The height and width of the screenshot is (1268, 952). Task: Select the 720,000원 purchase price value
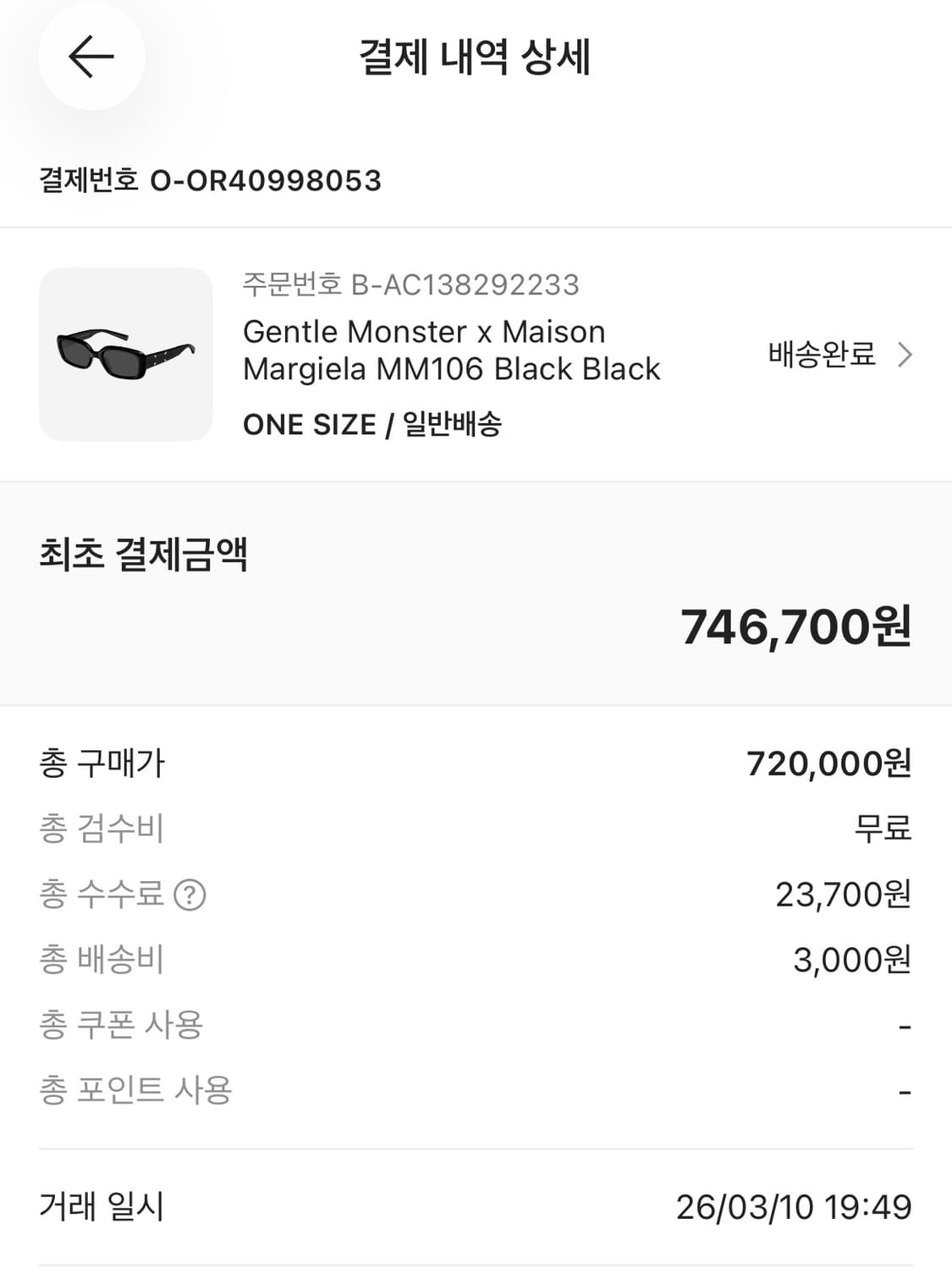[x=830, y=763]
